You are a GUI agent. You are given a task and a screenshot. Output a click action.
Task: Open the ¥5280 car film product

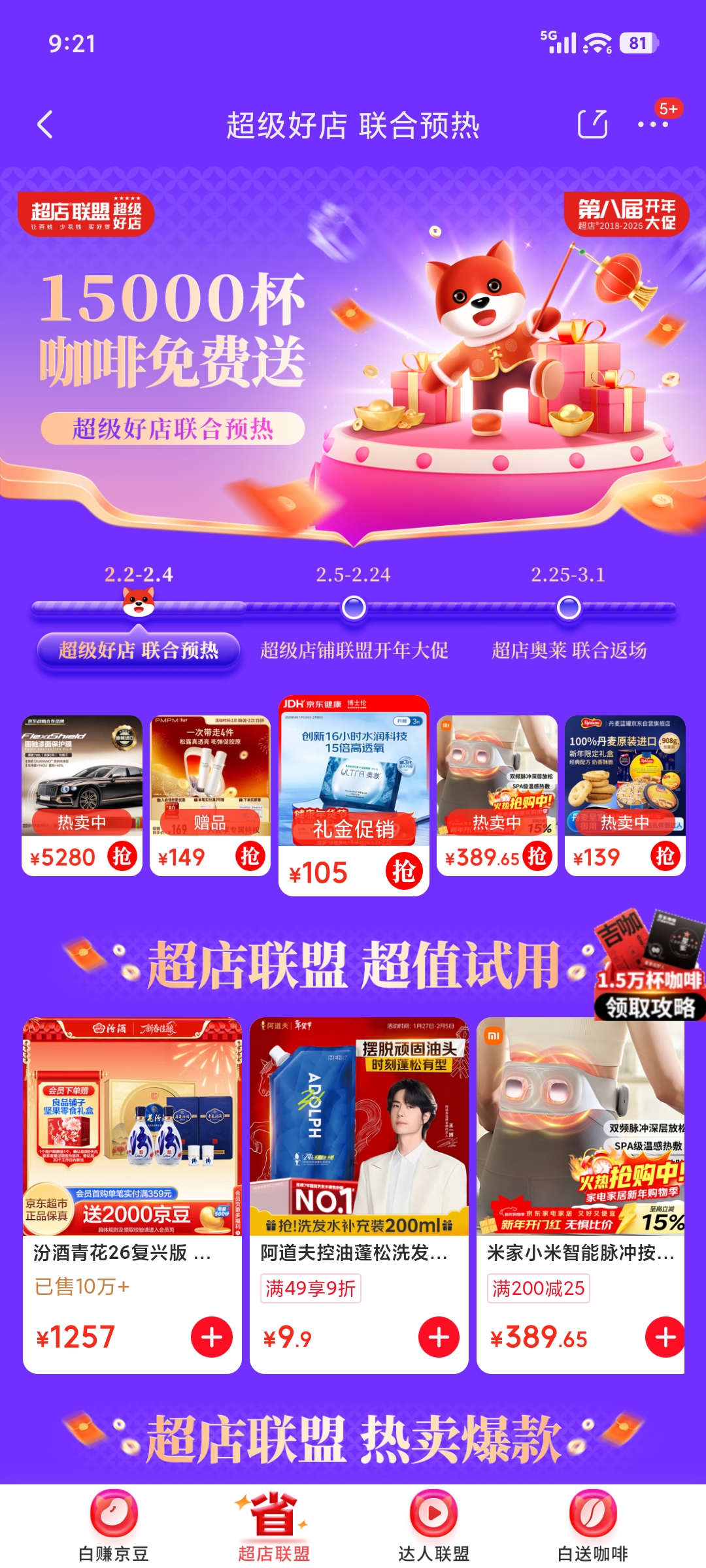82,795
